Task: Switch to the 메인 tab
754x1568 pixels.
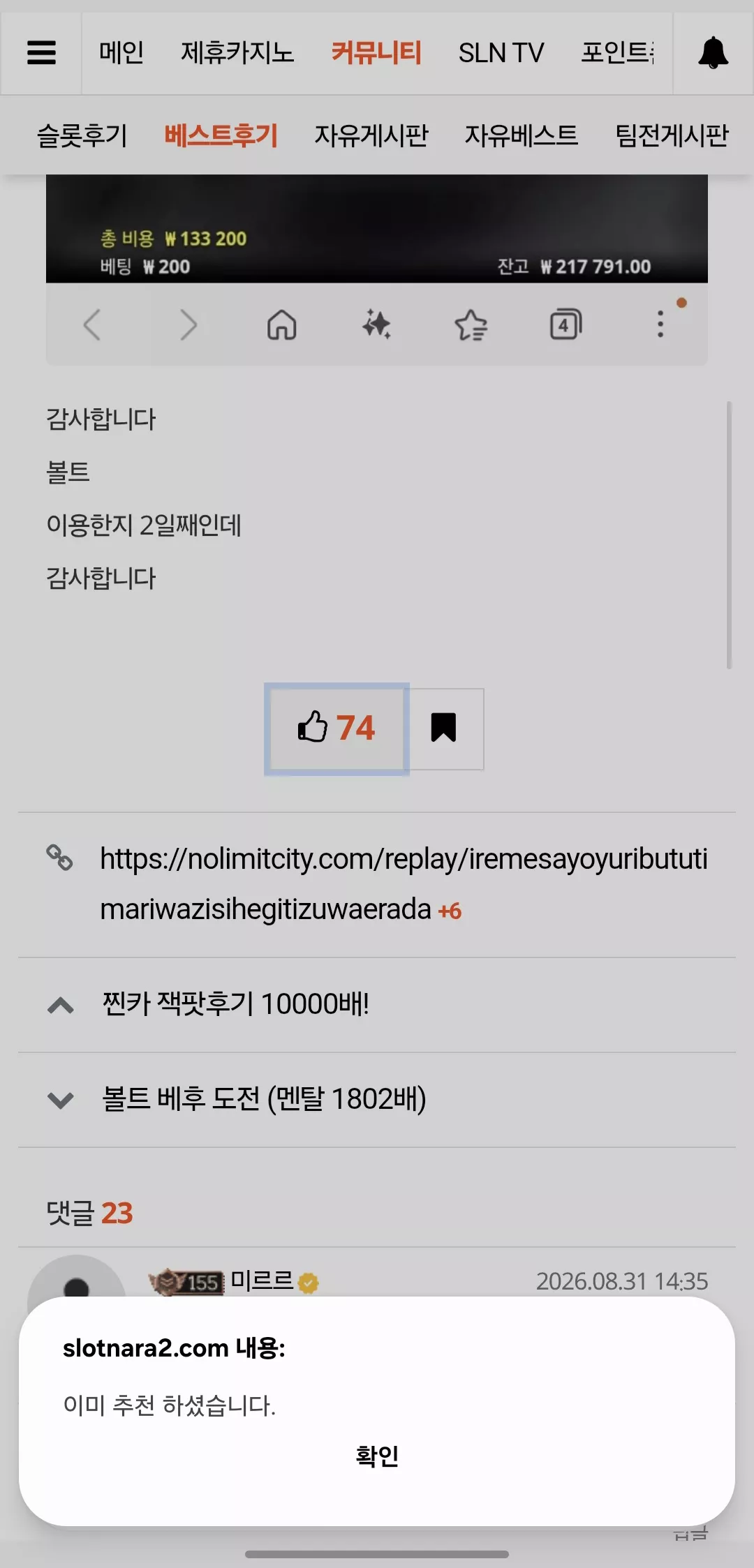Action: (121, 53)
